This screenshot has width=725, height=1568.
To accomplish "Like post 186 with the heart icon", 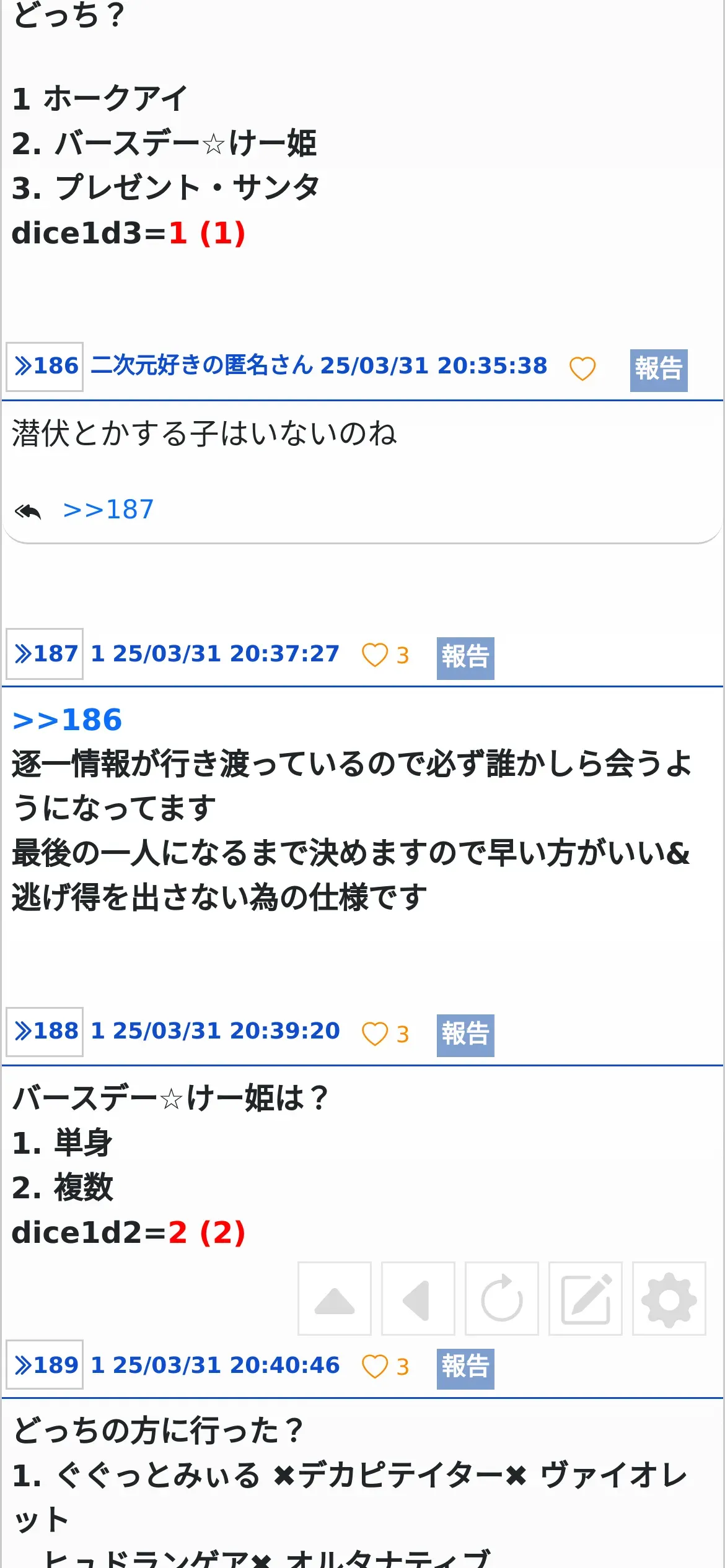I will [x=582, y=369].
